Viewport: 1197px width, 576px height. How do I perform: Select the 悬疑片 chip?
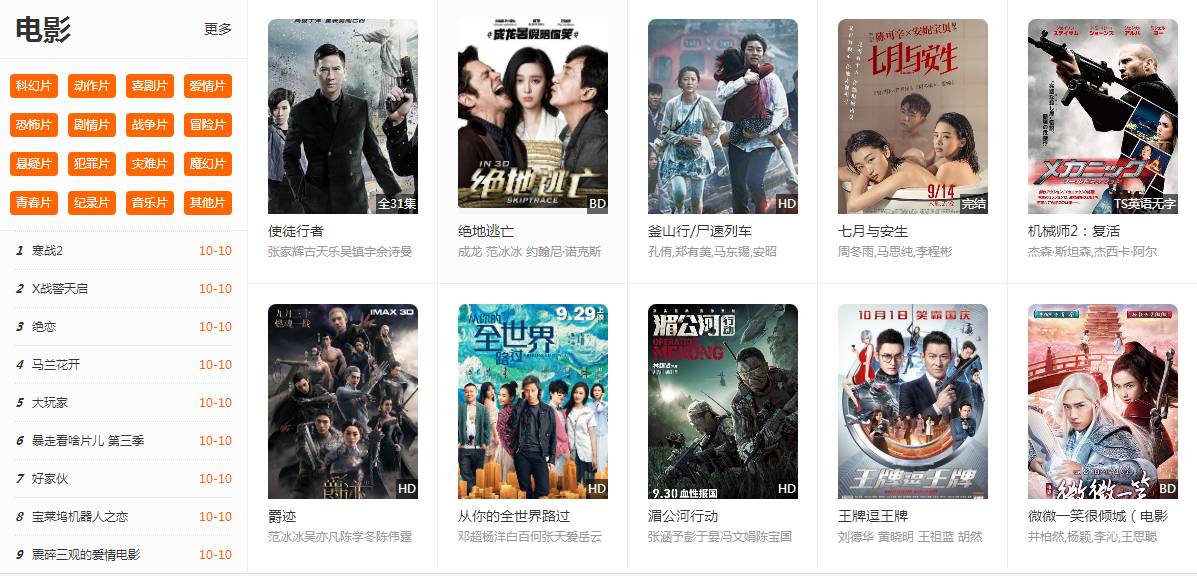(34, 164)
